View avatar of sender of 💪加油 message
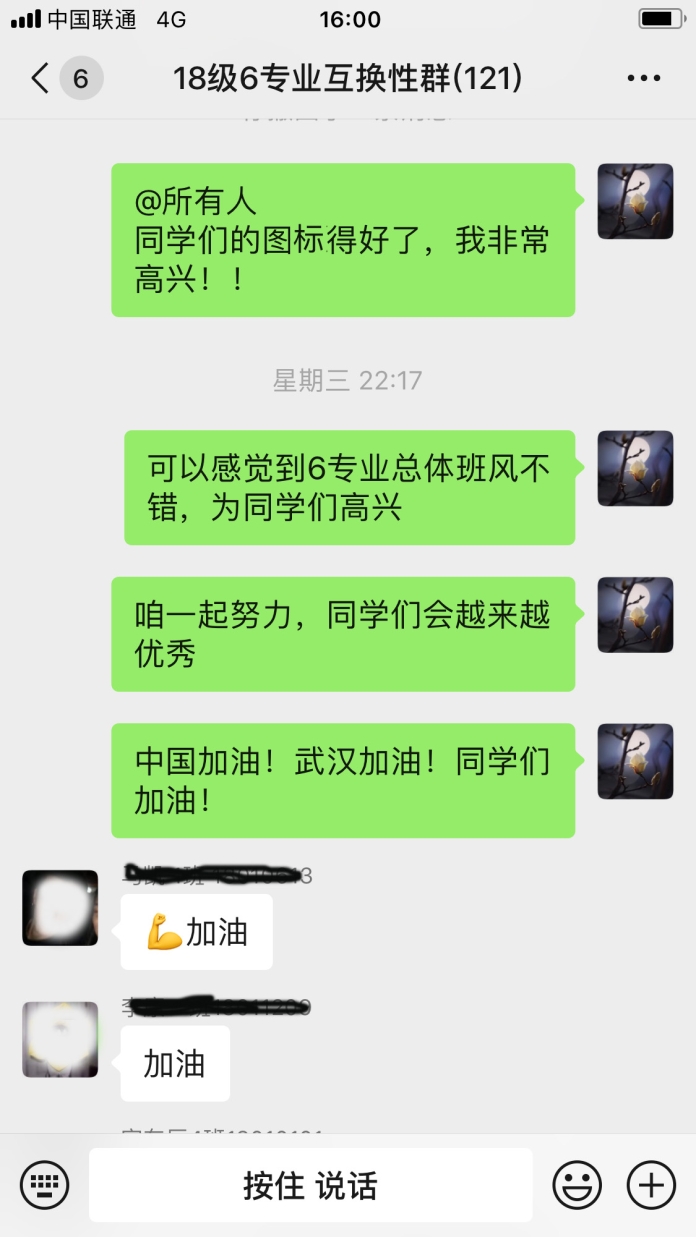The height and width of the screenshot is (1237, 696). tap(60, 907)
